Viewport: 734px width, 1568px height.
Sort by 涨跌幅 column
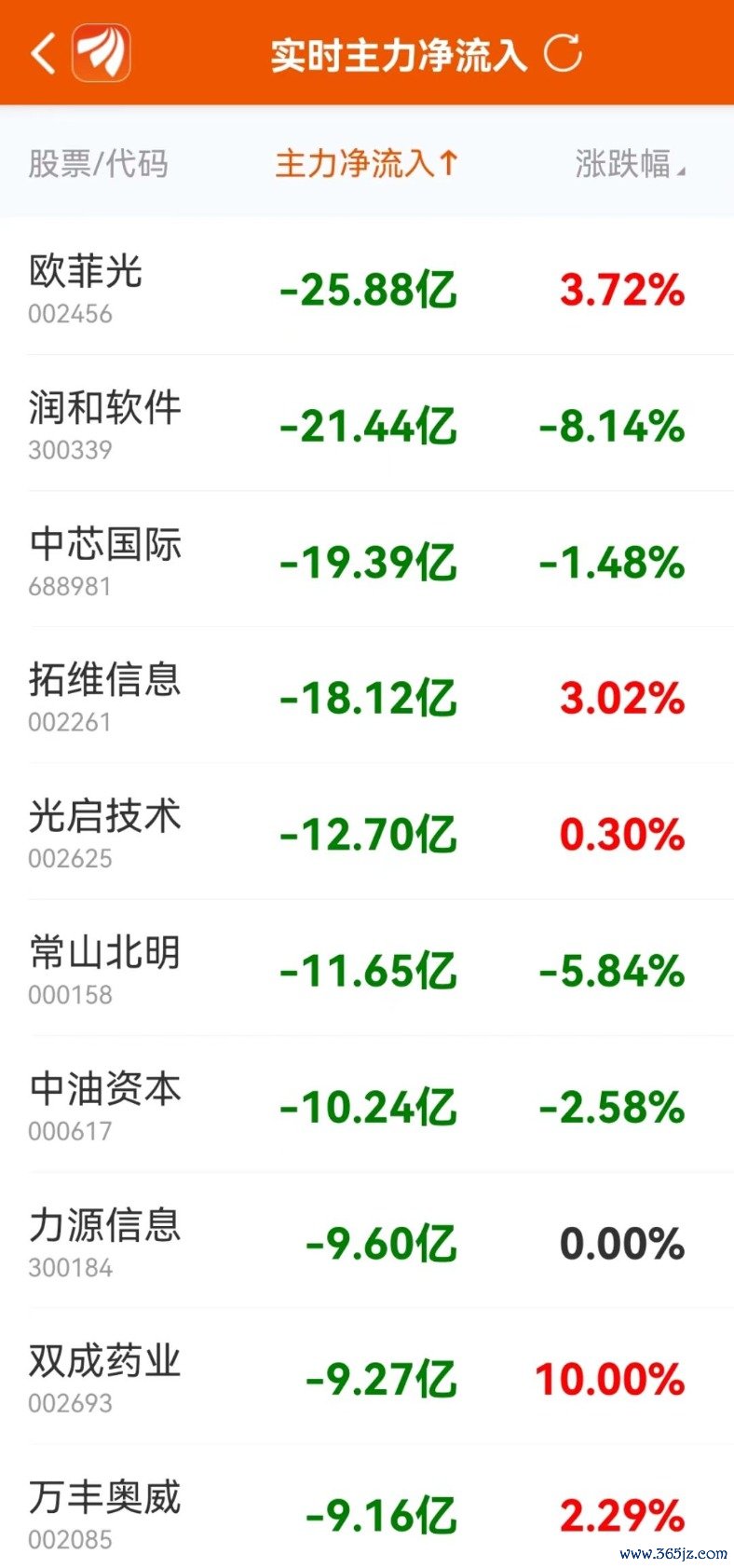(x=630, y=164)
